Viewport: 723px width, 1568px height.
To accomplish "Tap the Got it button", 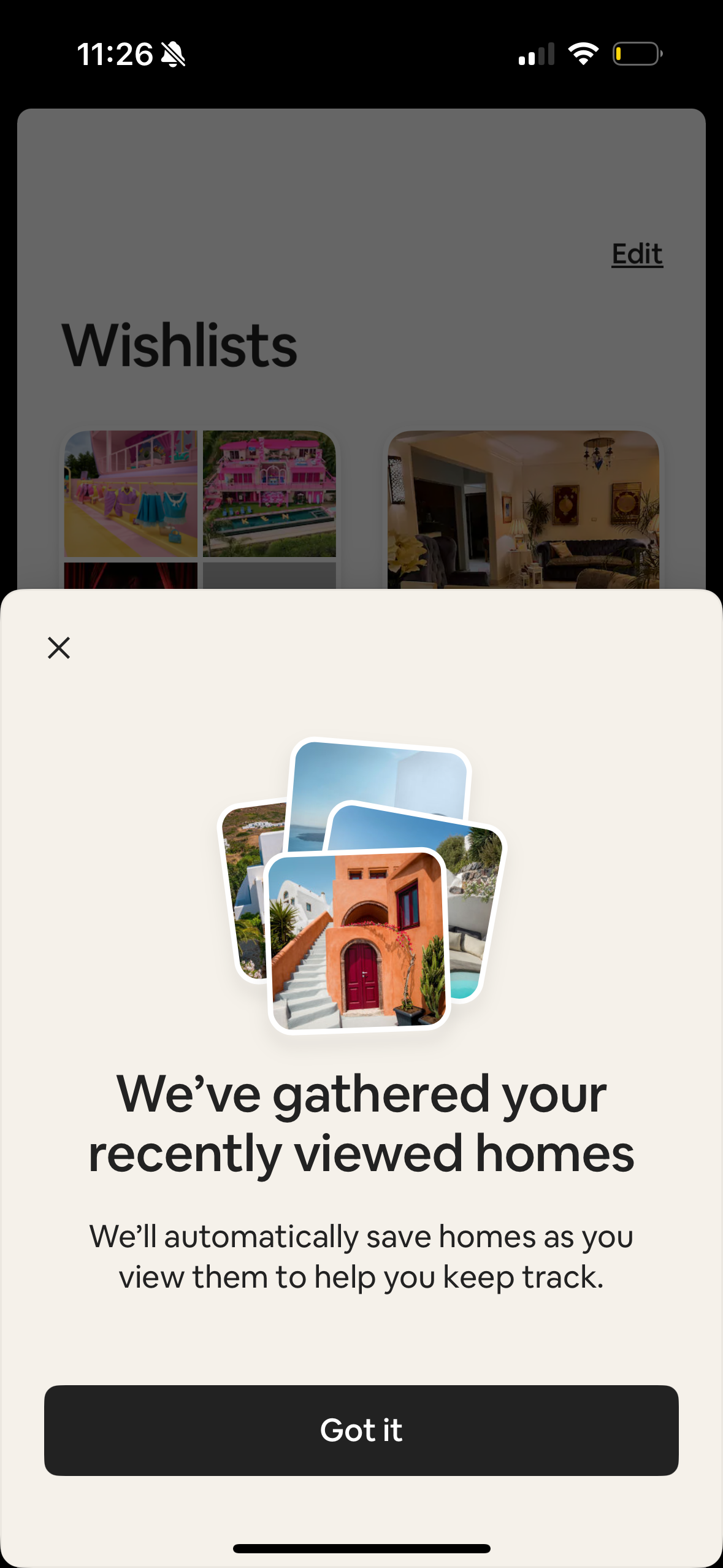I will 361,1430.
